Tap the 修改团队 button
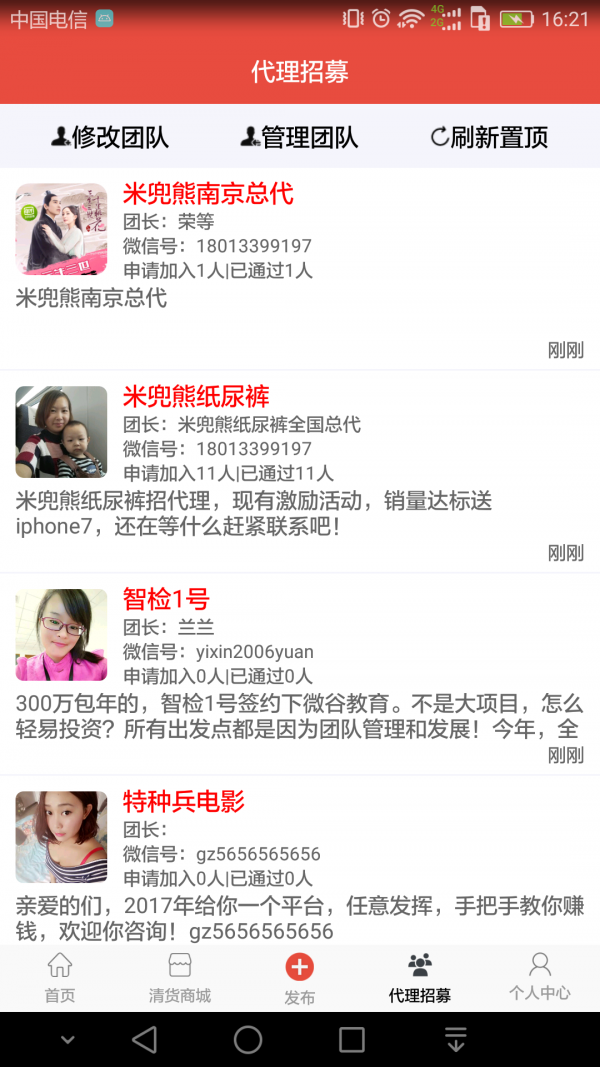The width and height of the screenshot is (600, 1067). (x=110, y=137)
